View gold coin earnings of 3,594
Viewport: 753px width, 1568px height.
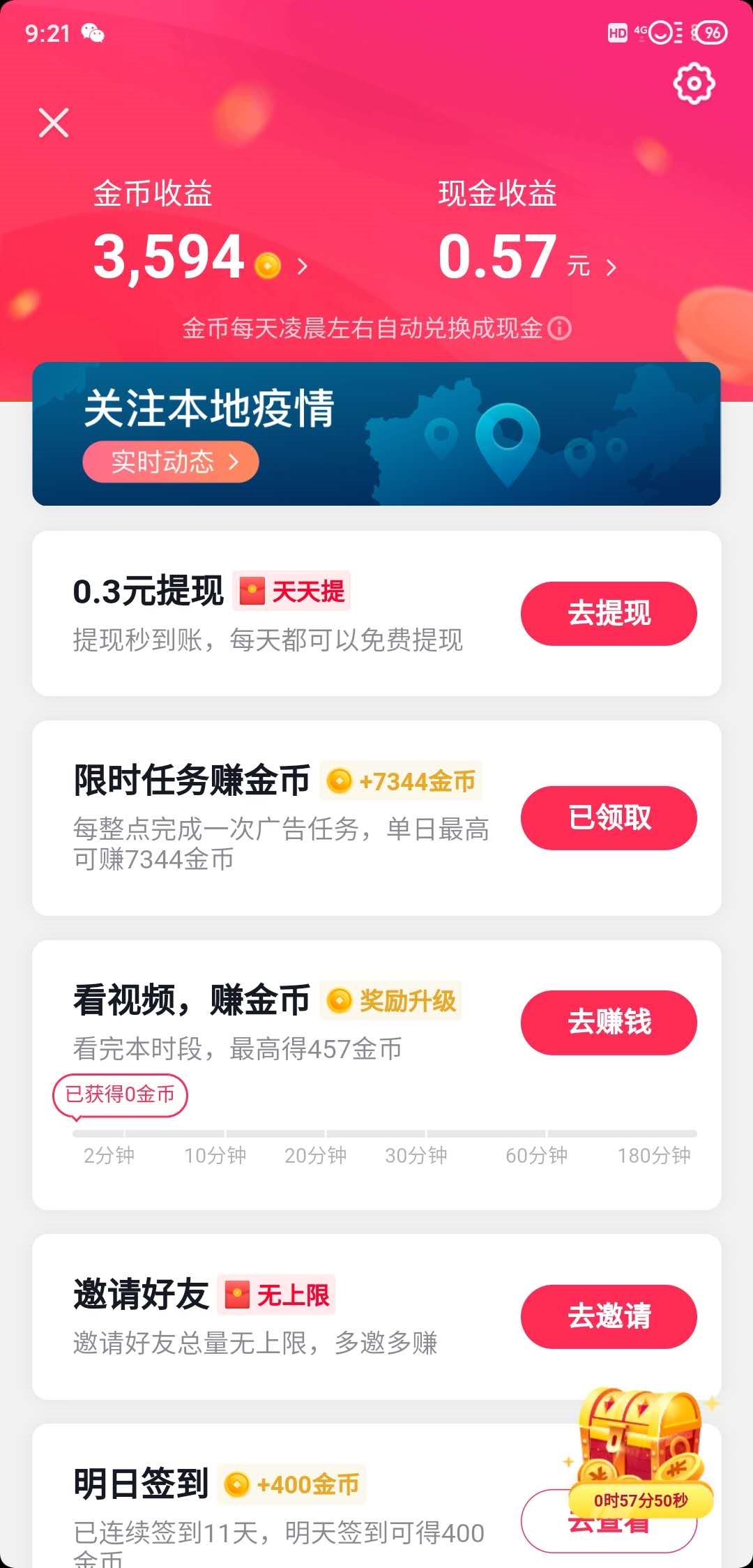[x=199, y=258]
